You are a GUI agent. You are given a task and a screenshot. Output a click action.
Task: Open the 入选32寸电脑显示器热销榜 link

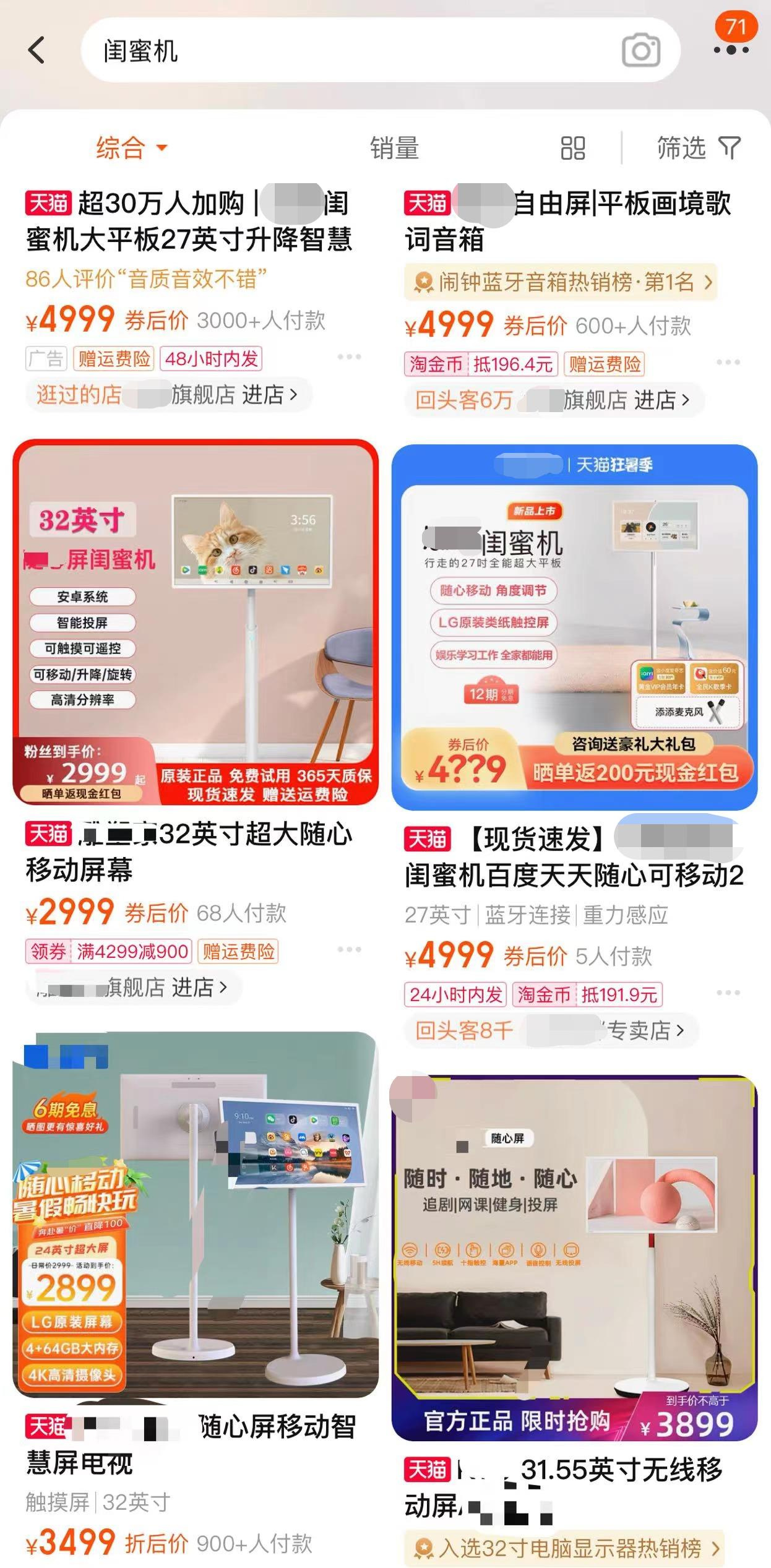[x=564, y=1548]
